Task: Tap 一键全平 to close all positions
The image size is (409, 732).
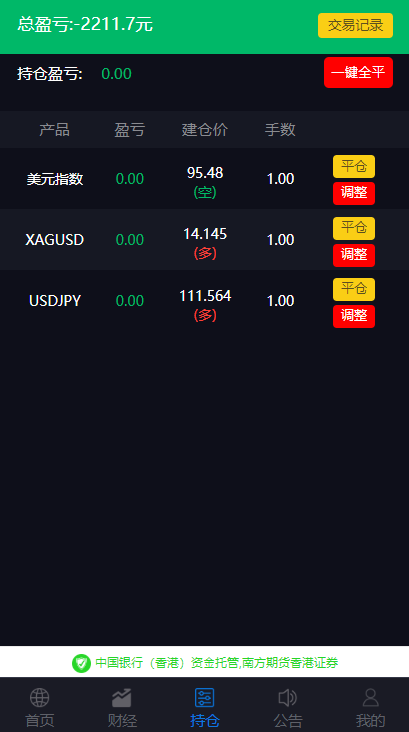Action: click(x=359, y=72)
